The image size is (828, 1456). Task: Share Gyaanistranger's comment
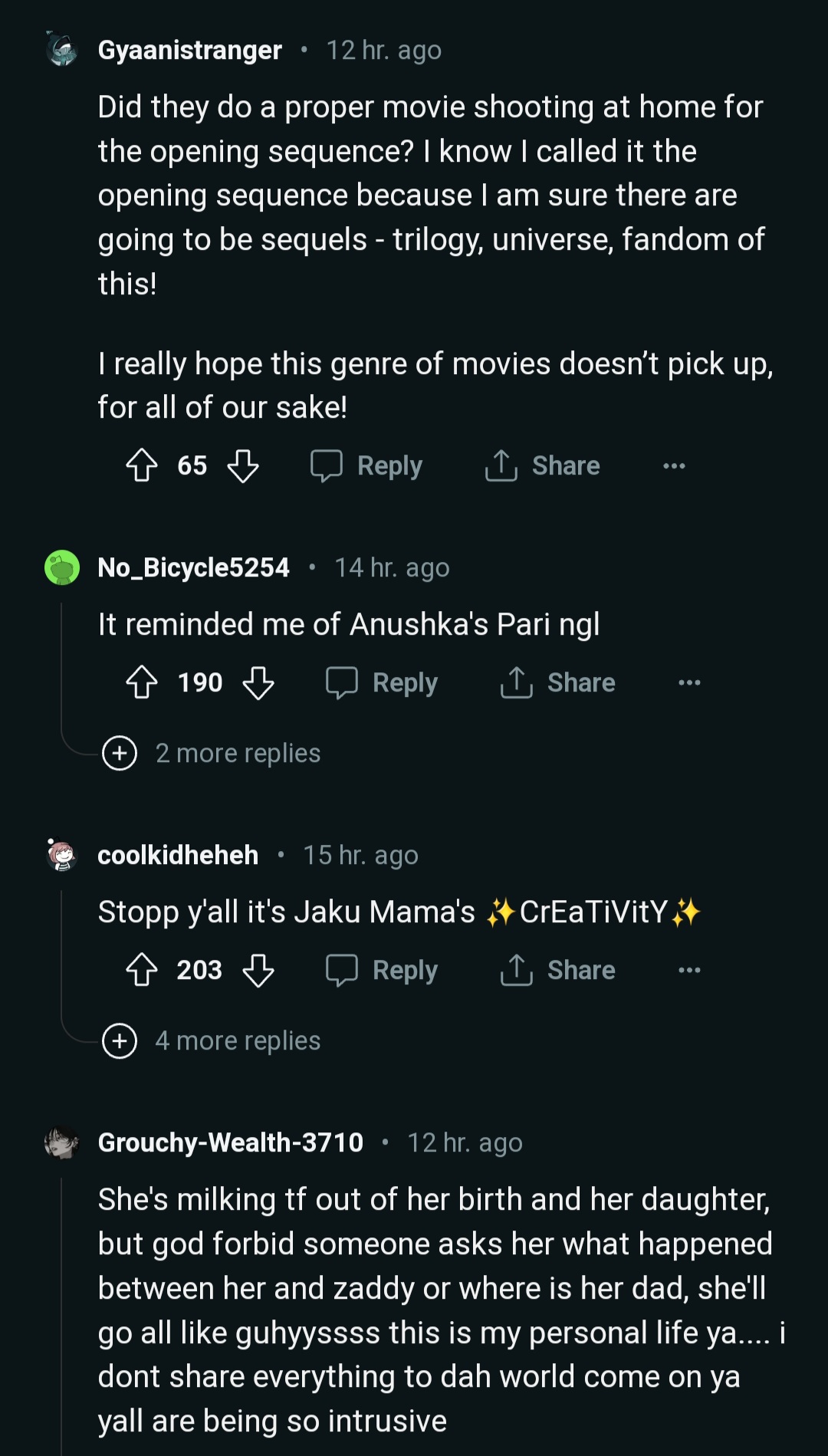(x=543, y=465)
